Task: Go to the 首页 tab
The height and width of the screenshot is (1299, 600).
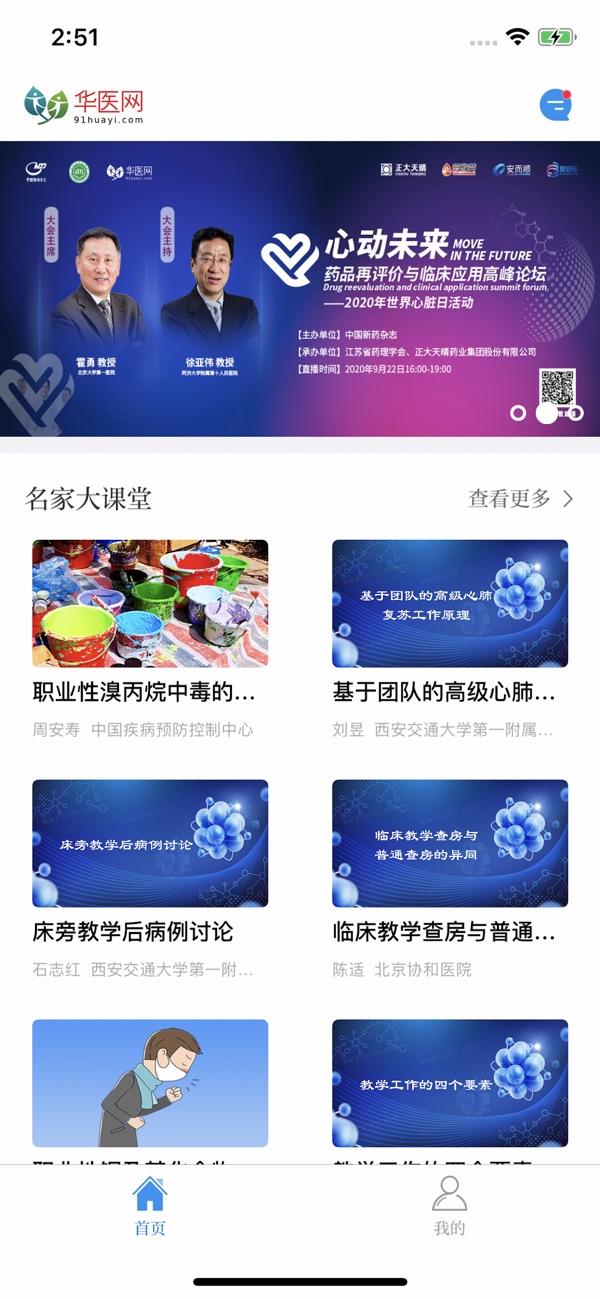Action: click(x=150, y=1207)
